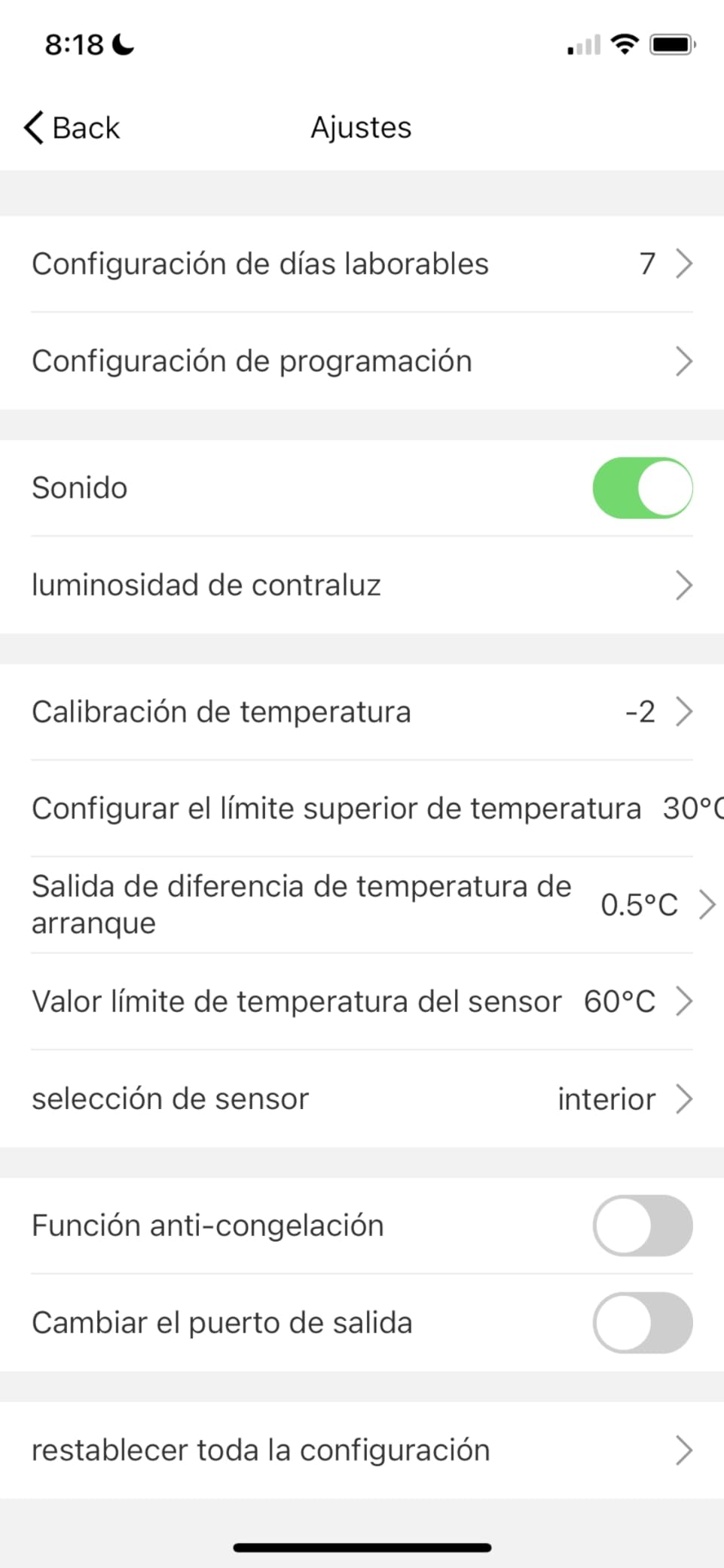Enable Función anti-congelación
Screen dimensions: 724x1568
(x=642, y=1226)
